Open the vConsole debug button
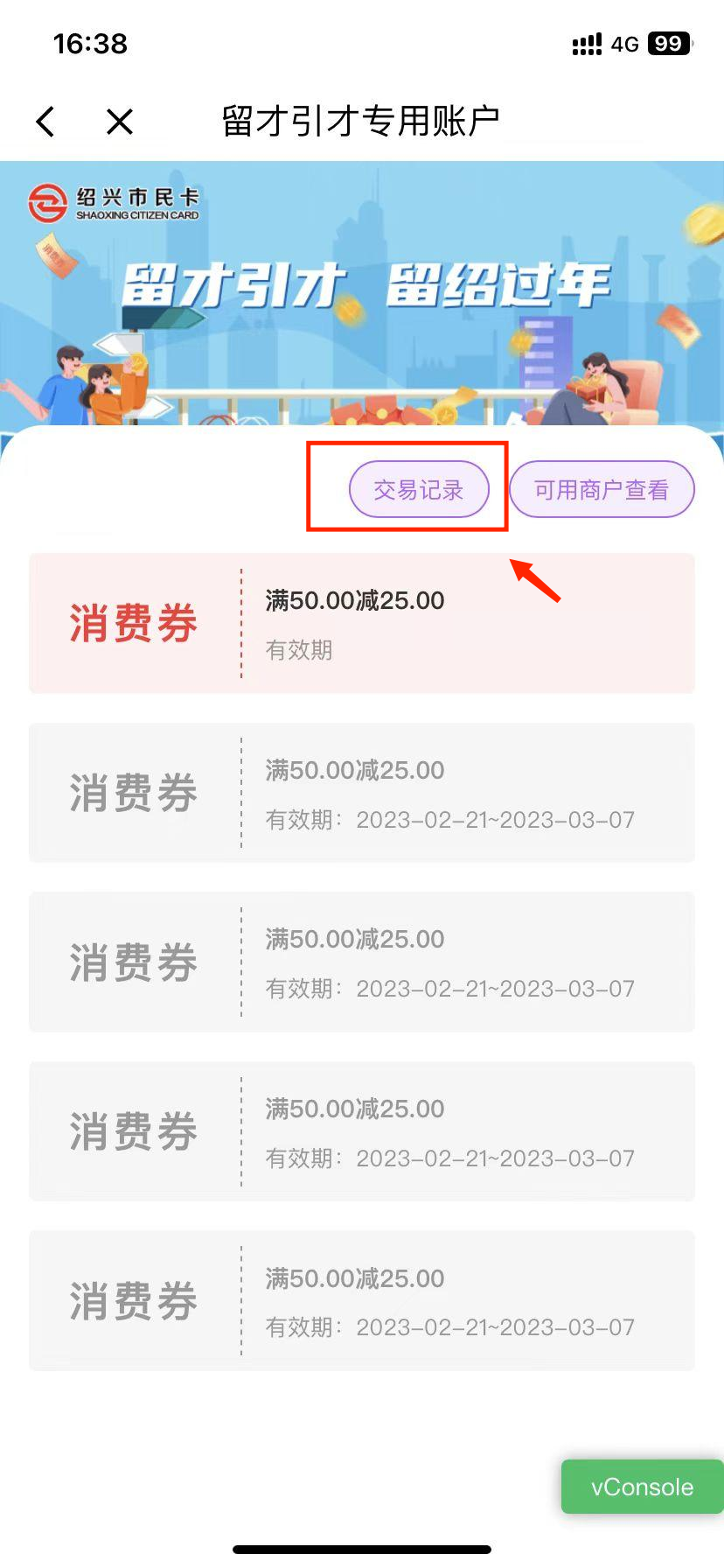724x1568 pixels. coord(642,1487)
